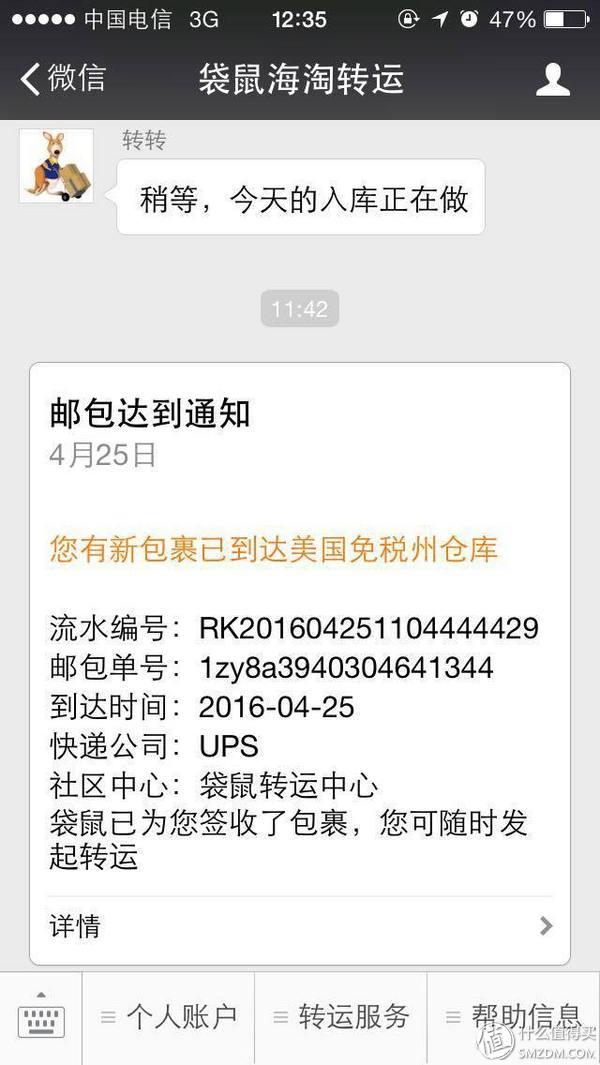
Task: Open the 转运服务 menu
Action: pyautogui.click(x=341, y=1018)
